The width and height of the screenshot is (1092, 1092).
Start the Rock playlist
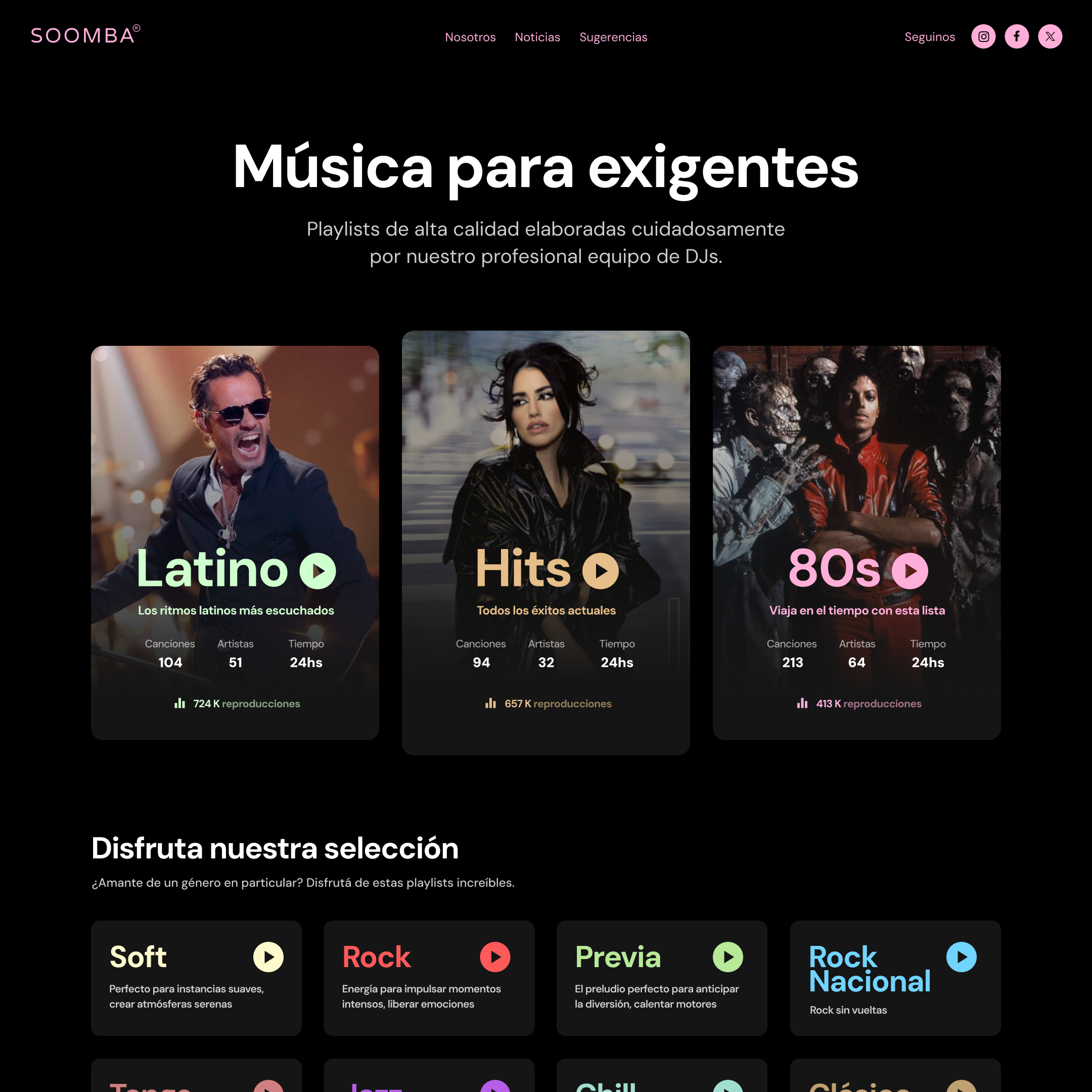tap(494, 957)
